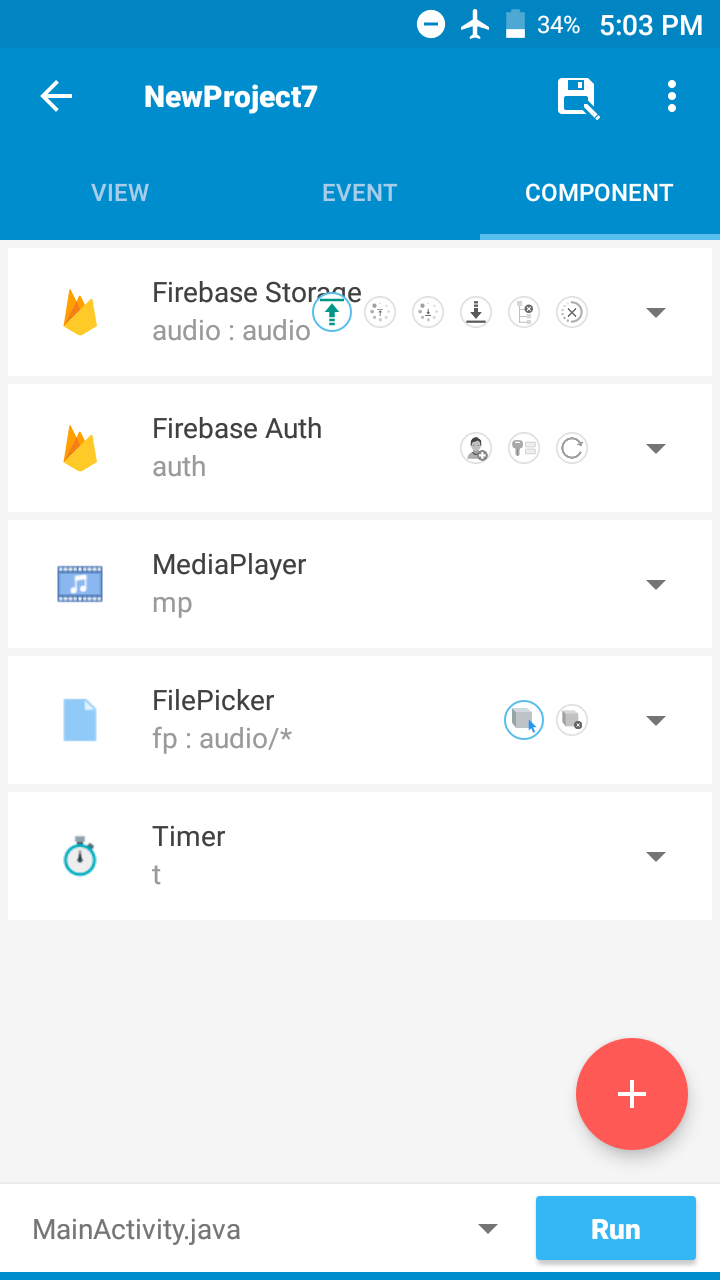Tap Firebase Auth create user event icon
Viewport: 720px width, 1280px height.
[x=476, y=448]
